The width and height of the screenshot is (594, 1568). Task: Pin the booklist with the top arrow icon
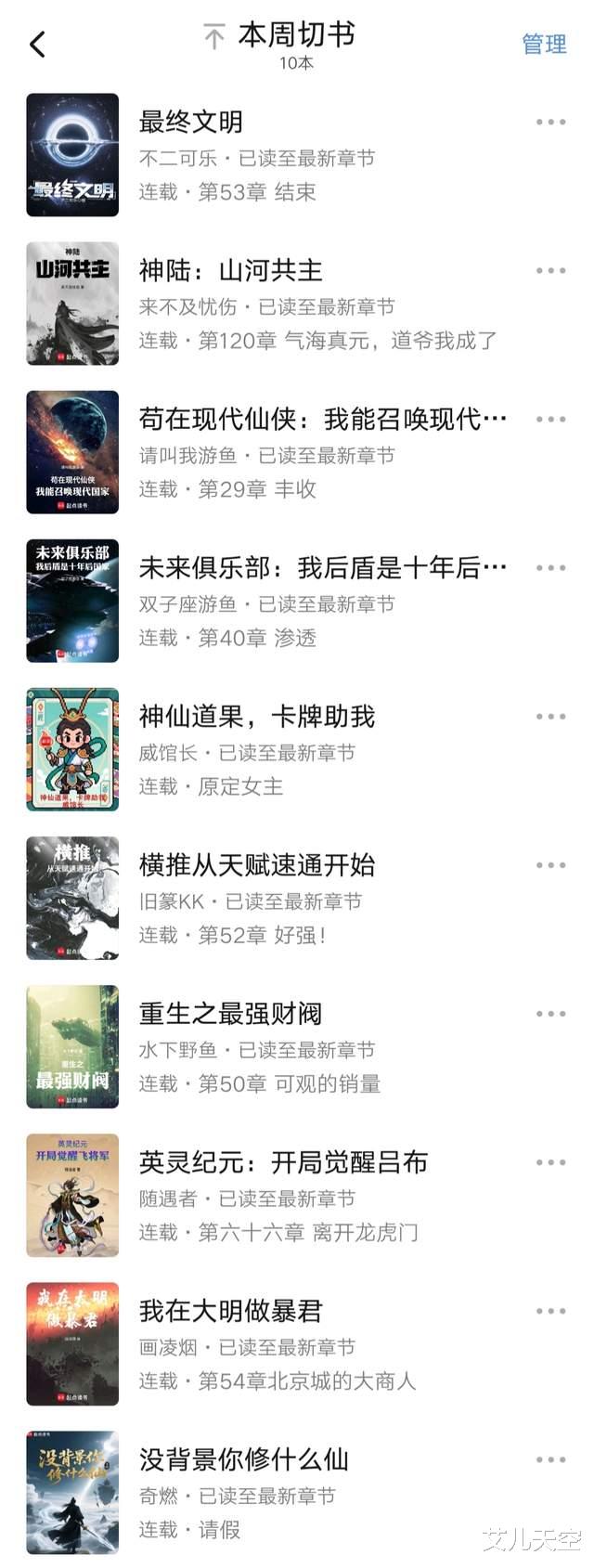[214, 37]
